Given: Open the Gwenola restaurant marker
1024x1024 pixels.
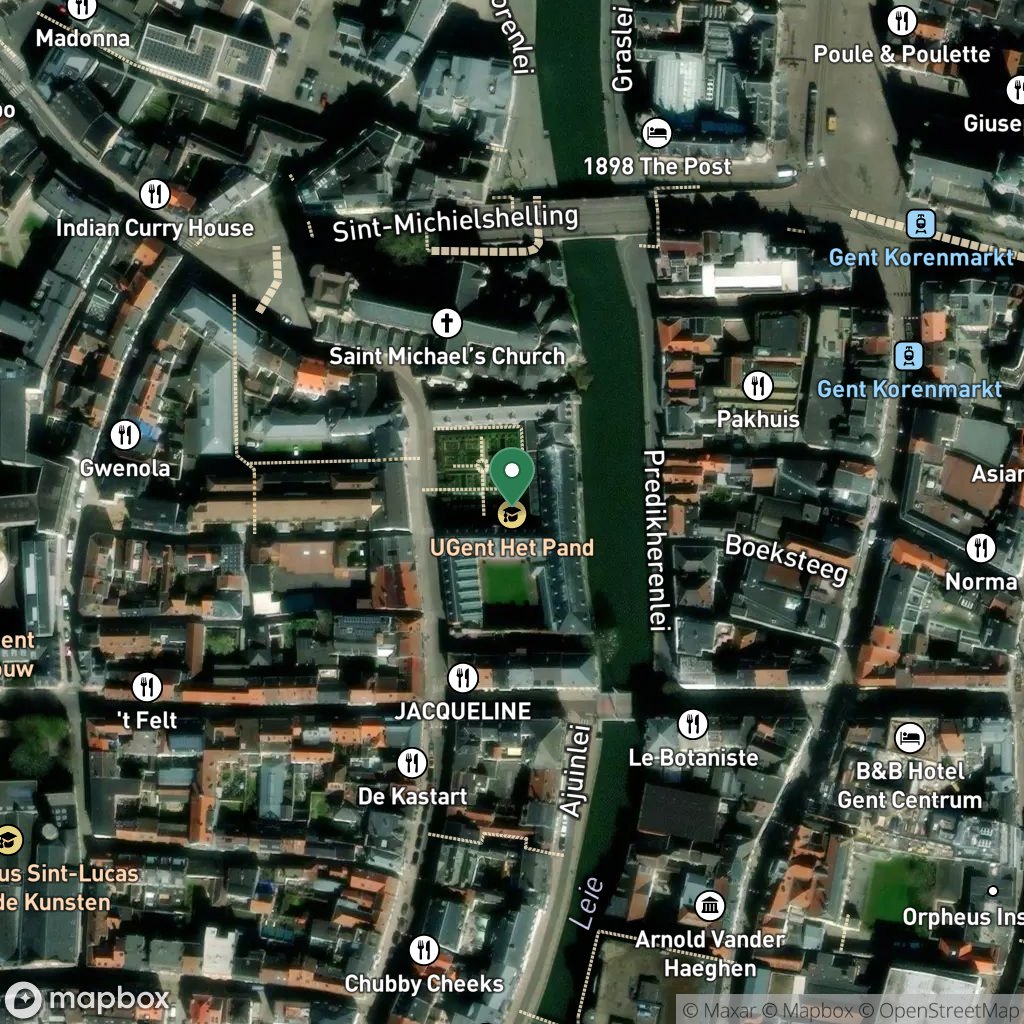Looking at the screenshot, I should coord(125,434).
